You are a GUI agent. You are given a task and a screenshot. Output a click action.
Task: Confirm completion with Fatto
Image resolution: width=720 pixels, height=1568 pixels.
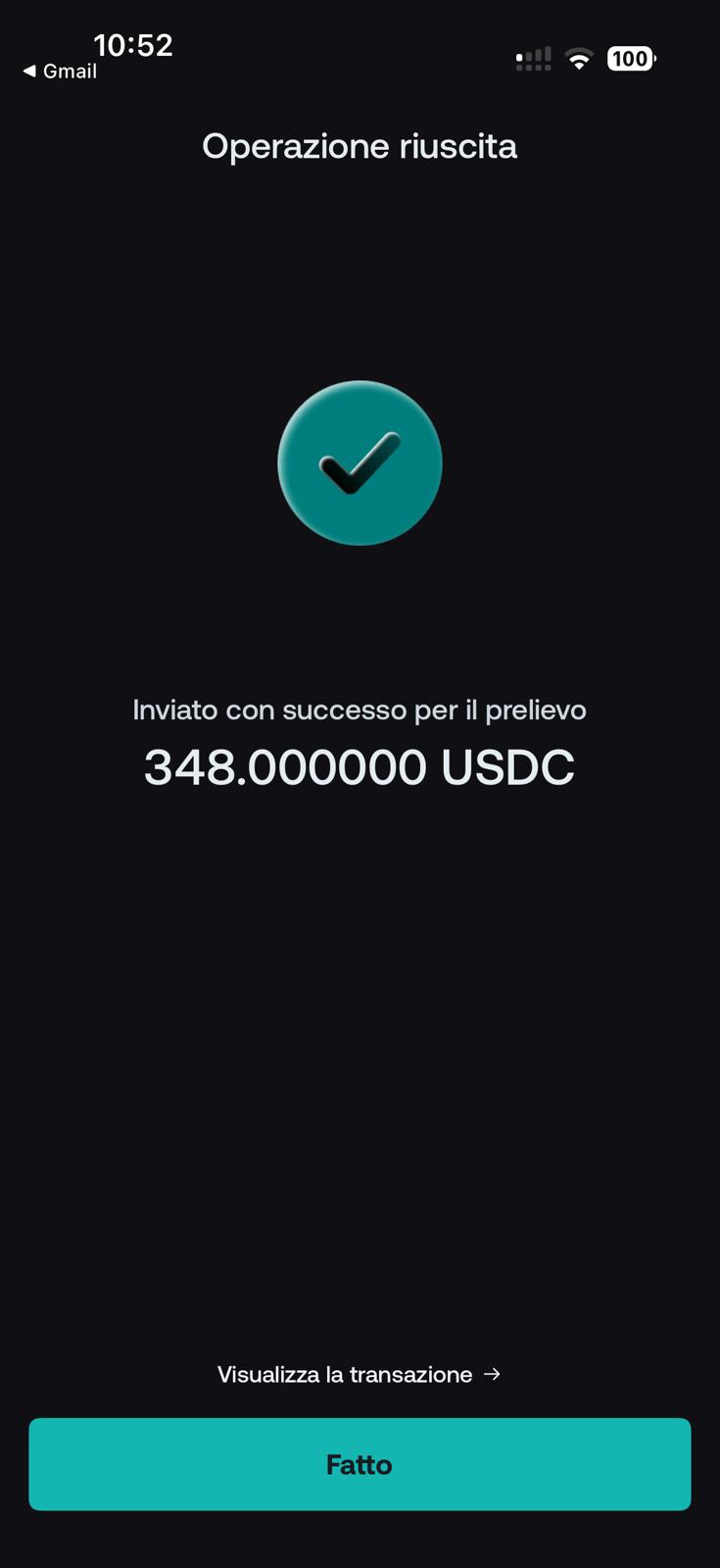pos(360,1464)
